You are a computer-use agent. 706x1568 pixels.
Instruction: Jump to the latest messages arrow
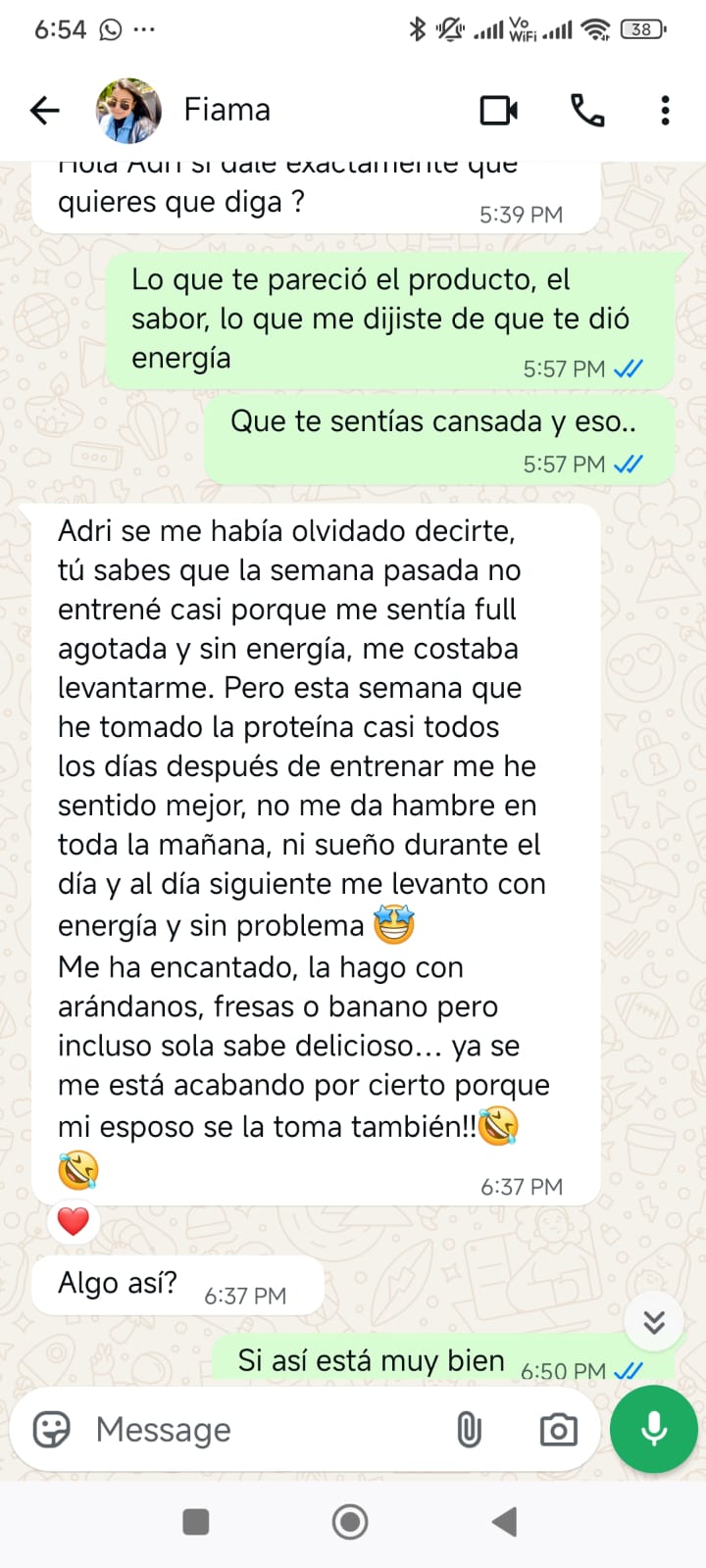(x=654, y=1322)
